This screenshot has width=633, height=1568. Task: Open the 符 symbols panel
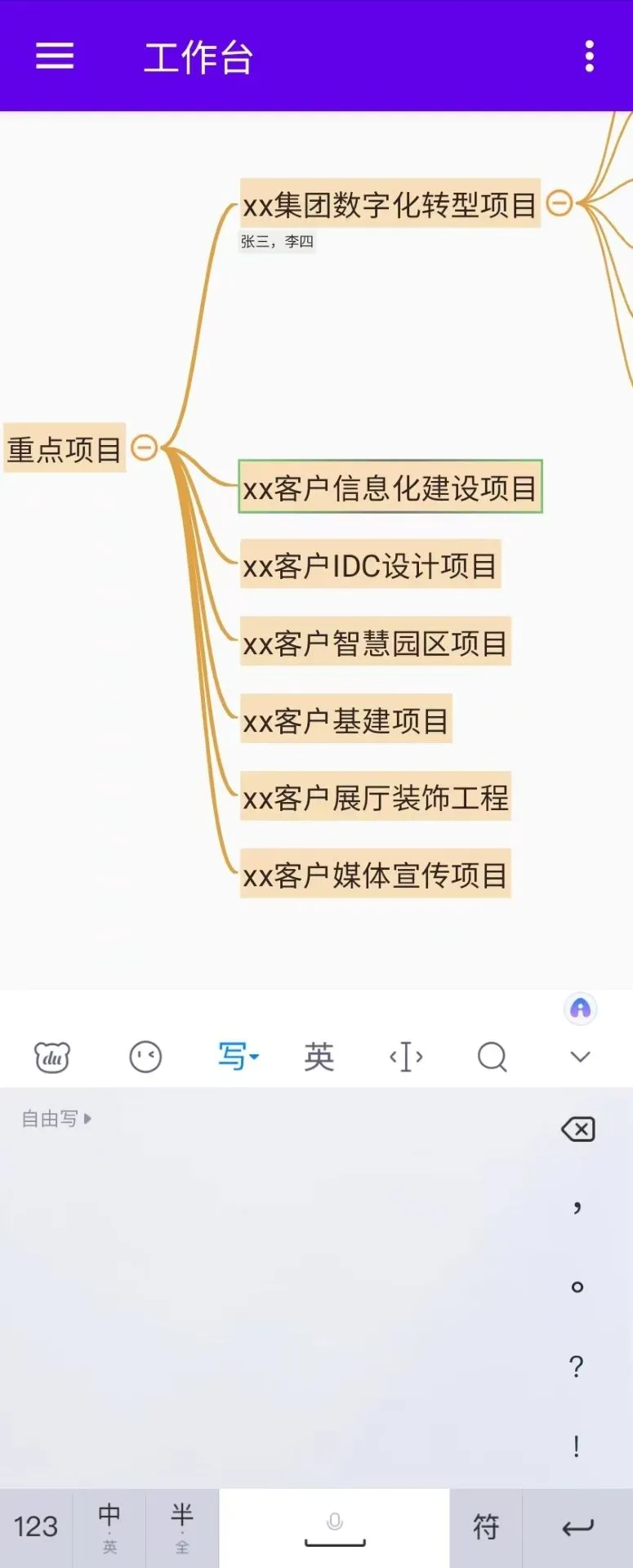[x=485, y=1526]
